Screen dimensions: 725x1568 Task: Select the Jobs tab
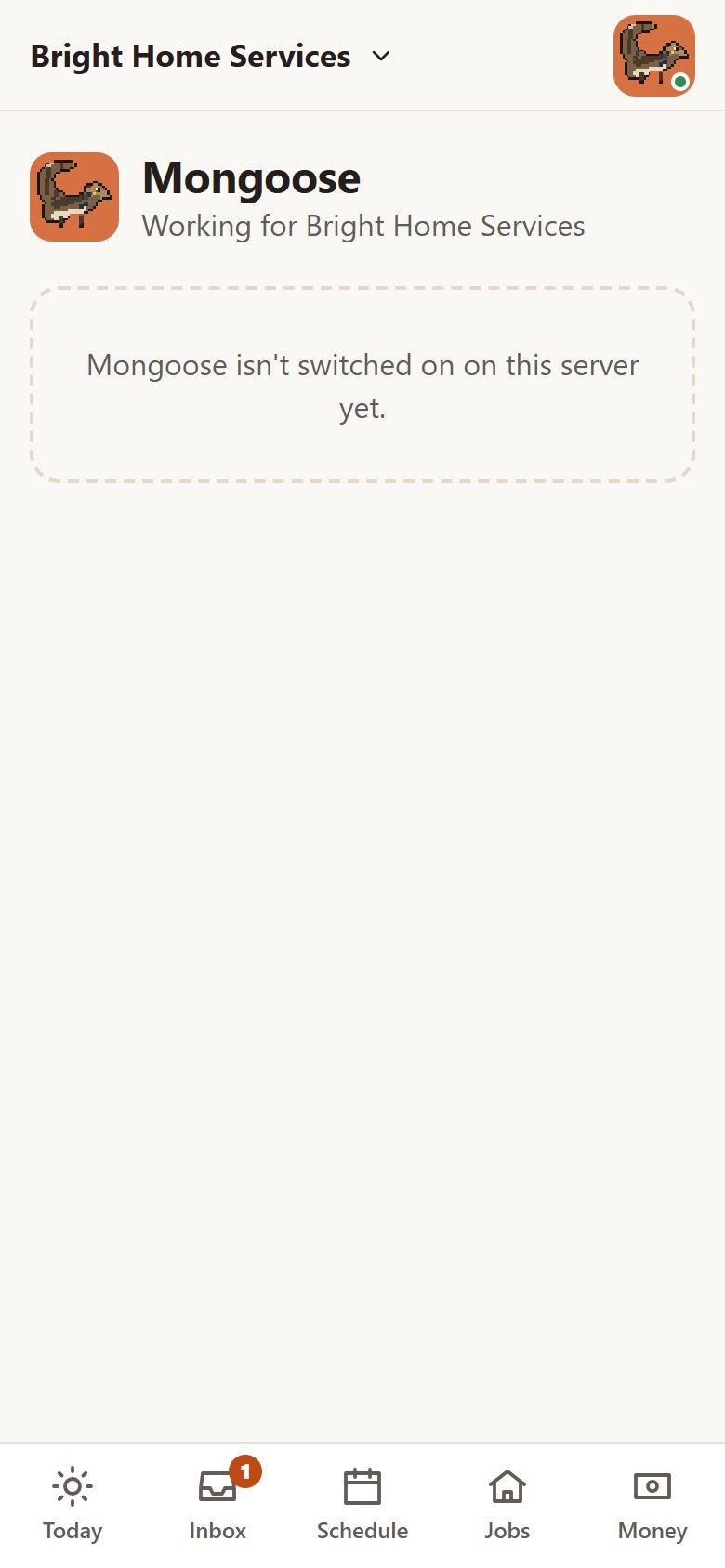(507, 1505)
